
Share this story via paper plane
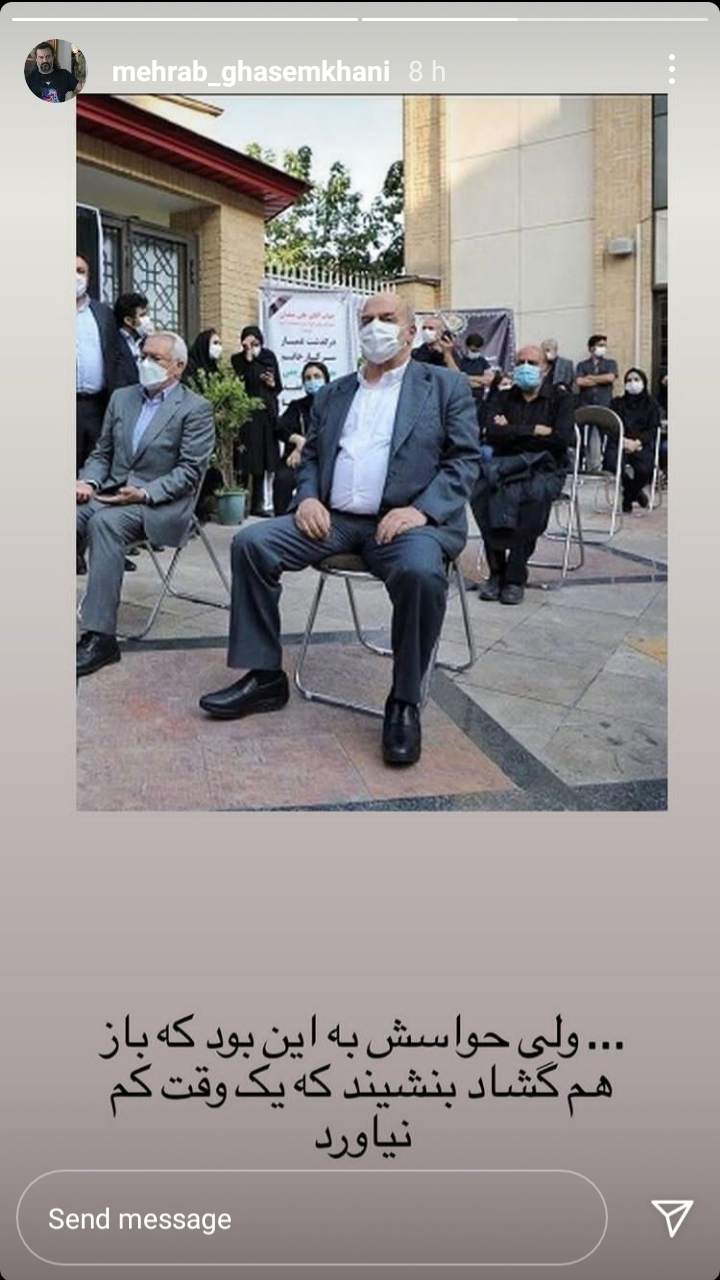(x=672, y=1218)
